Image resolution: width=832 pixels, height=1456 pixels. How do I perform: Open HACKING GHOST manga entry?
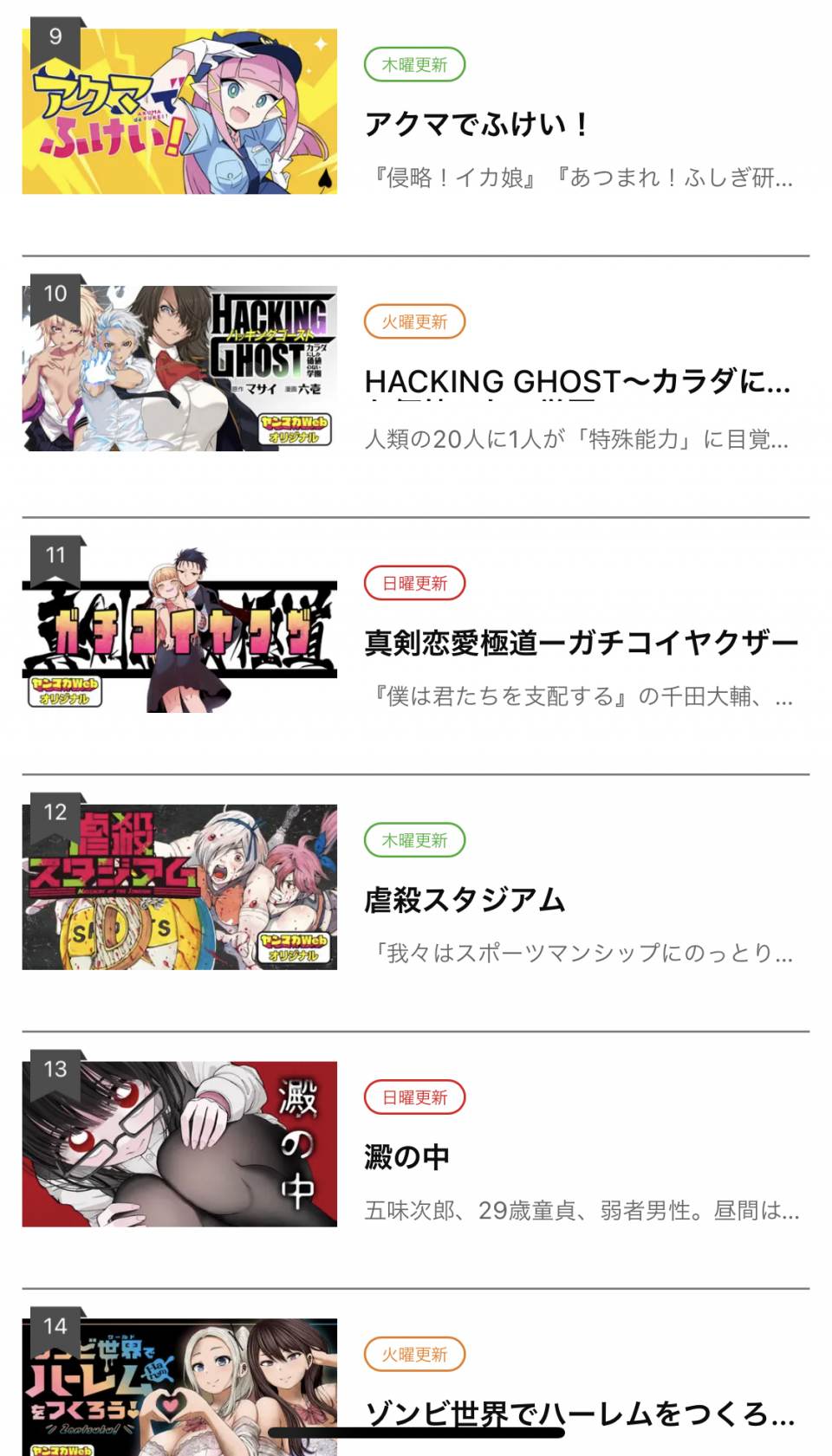pyautogui.click(x=576, y=382)
